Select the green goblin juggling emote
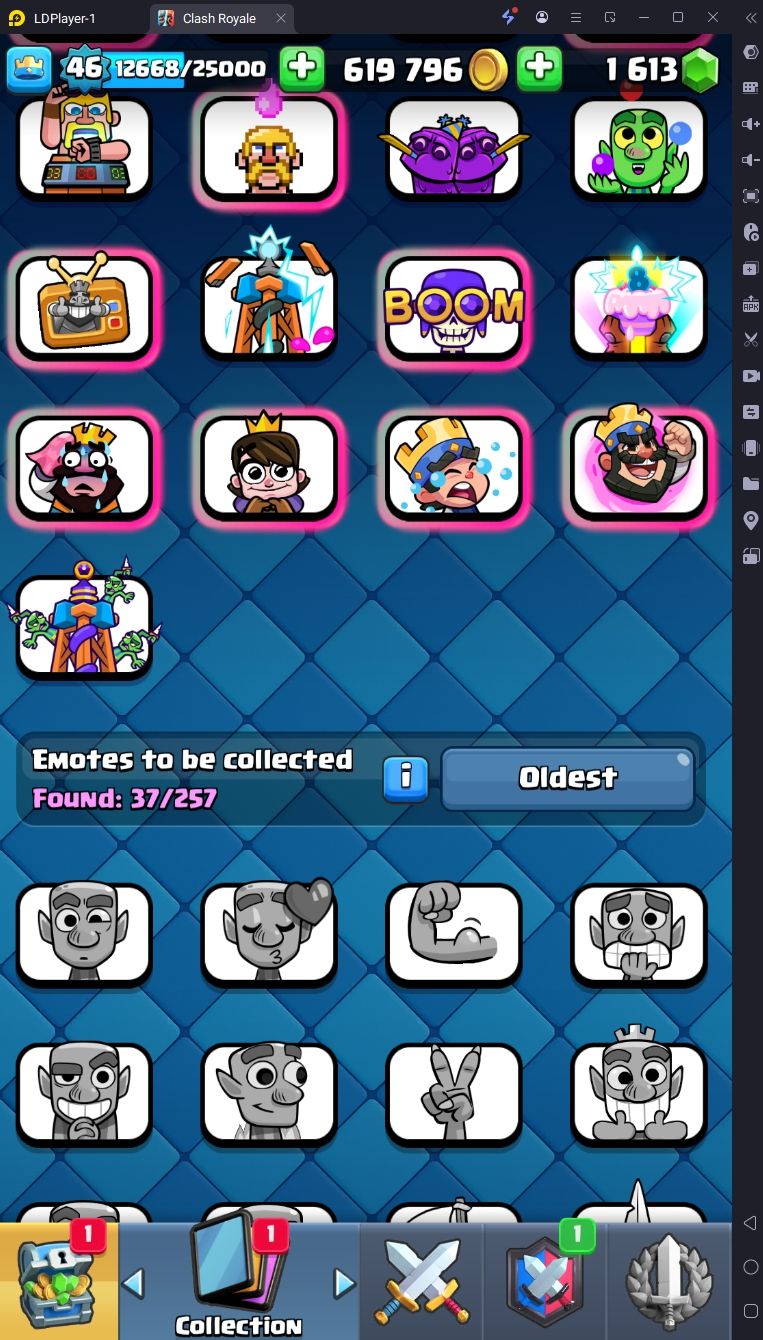This screenshot has height=1340, width=763. pyautogui.click(x=638, y=147)
